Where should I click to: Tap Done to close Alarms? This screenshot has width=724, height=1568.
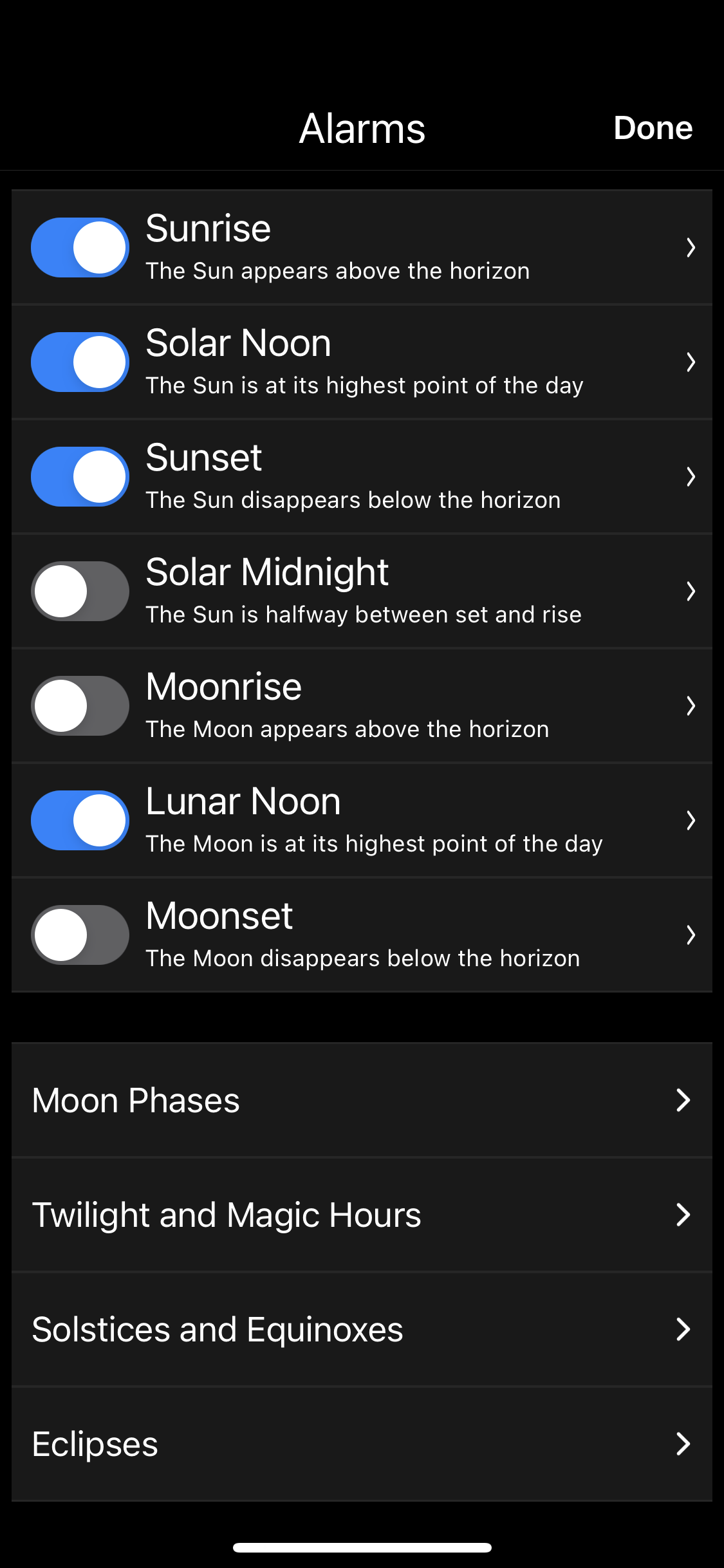click(653, 127)
